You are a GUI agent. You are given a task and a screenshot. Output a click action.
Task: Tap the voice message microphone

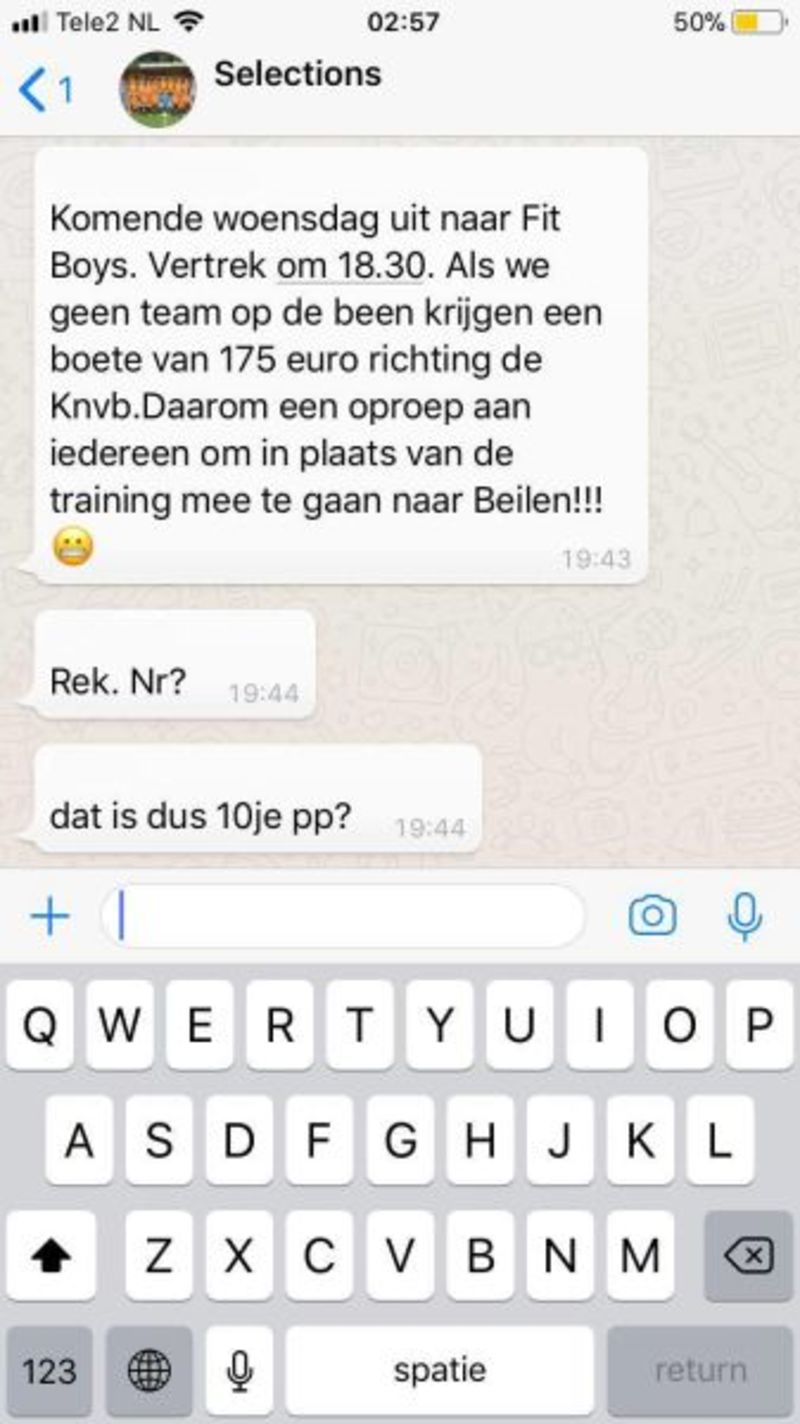(744, 916)
